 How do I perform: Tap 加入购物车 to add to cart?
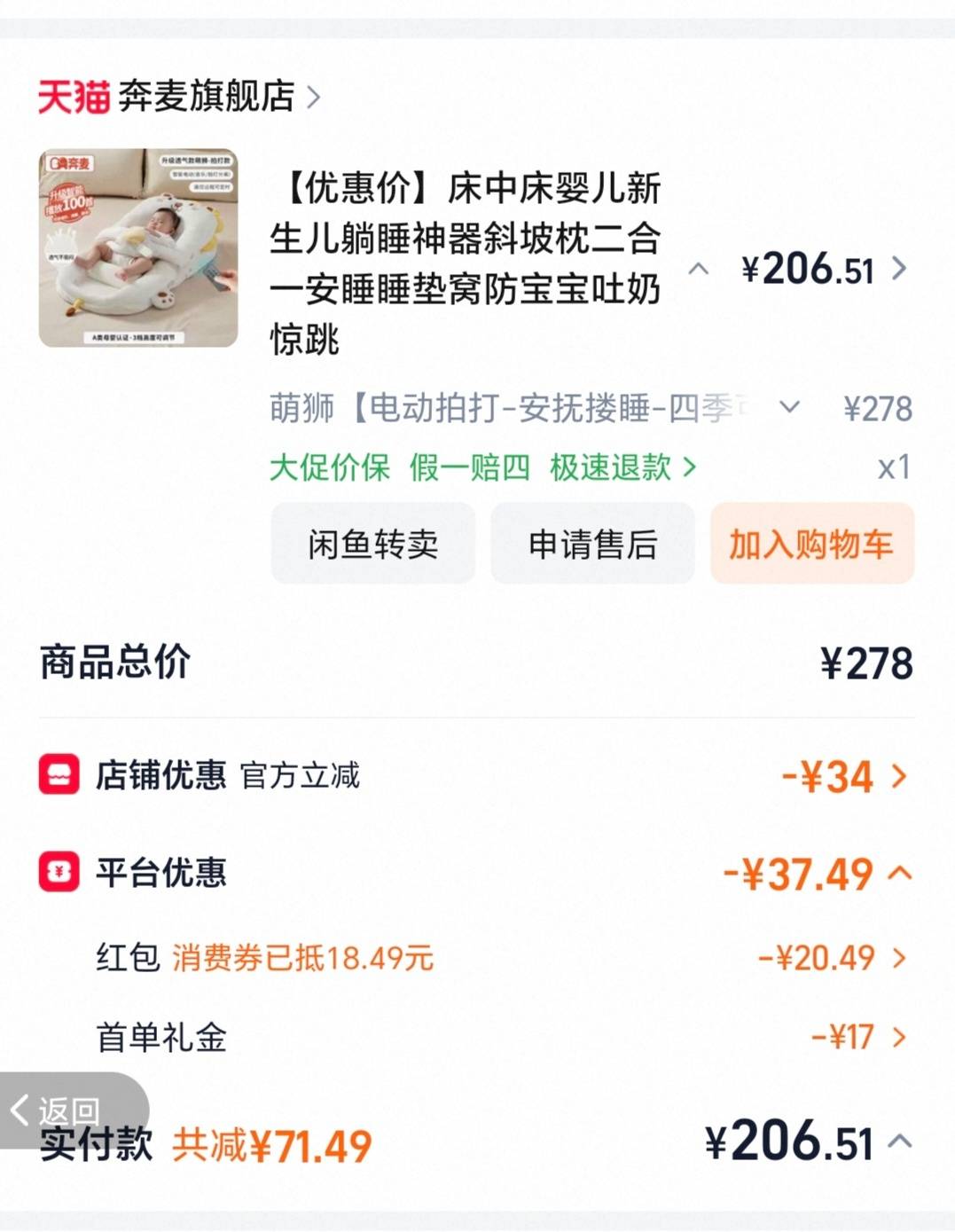click(x=811, y=544)
